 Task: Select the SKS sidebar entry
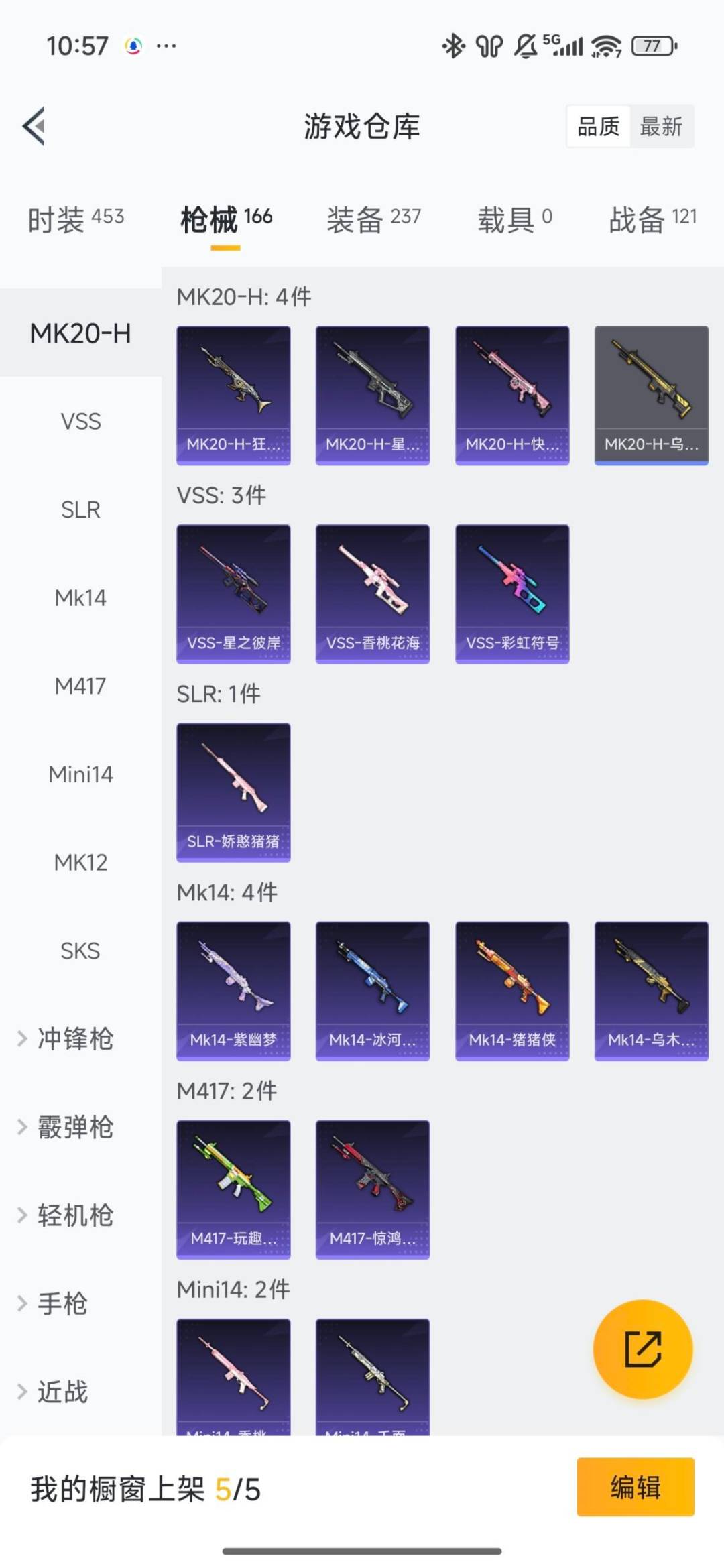click(x=80, y=951)
